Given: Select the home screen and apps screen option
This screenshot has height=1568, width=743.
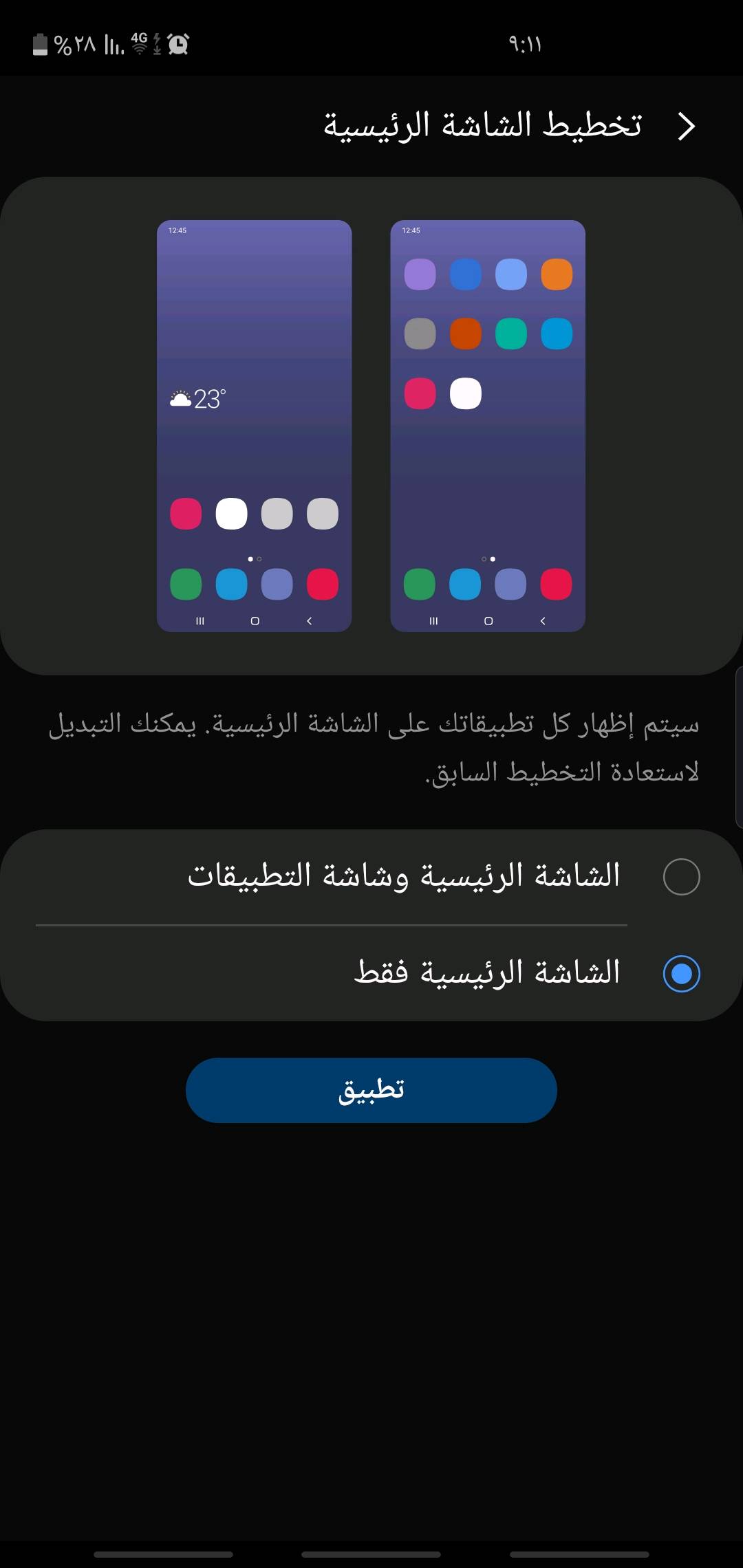Looking at the screenshot, I should pos(681,877).
